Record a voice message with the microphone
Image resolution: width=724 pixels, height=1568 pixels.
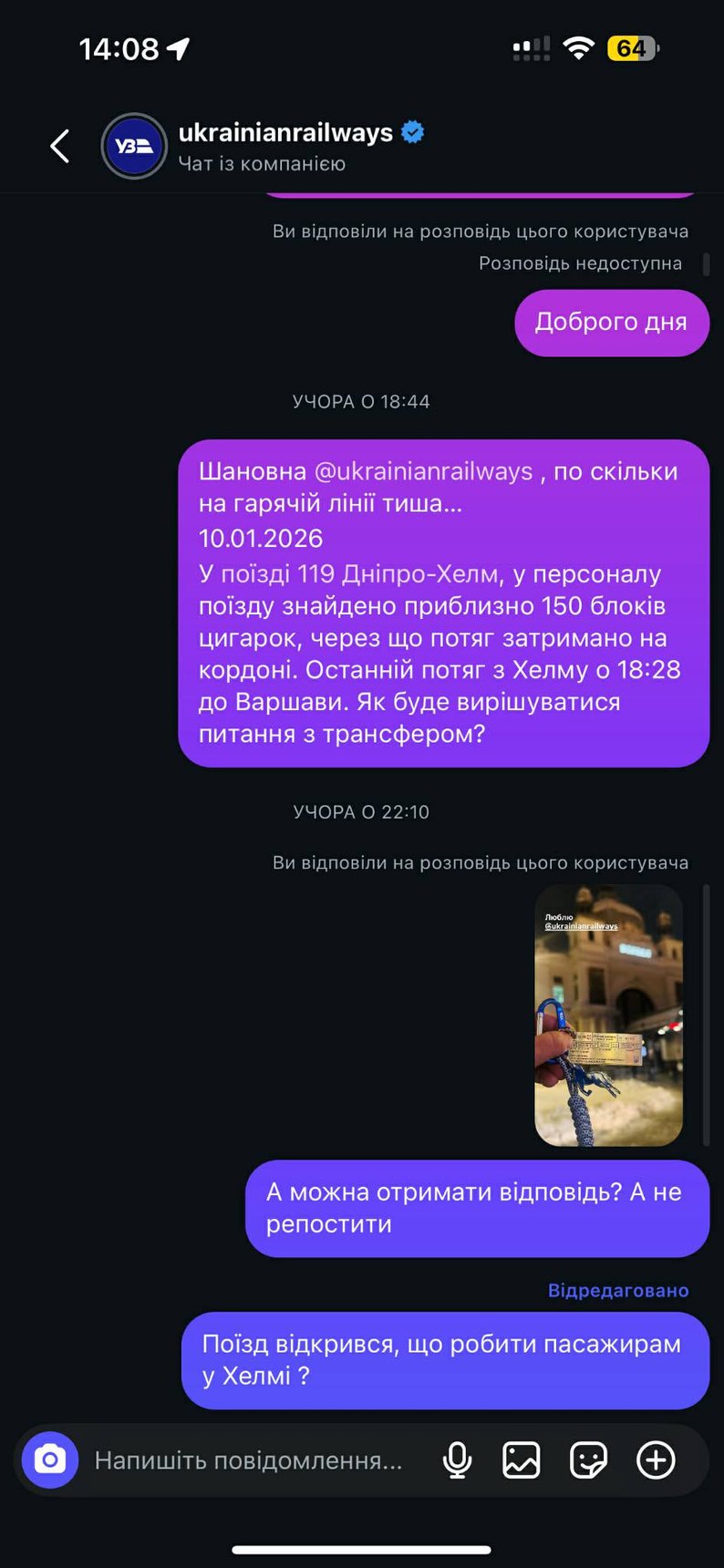[x=457, y=1460]
